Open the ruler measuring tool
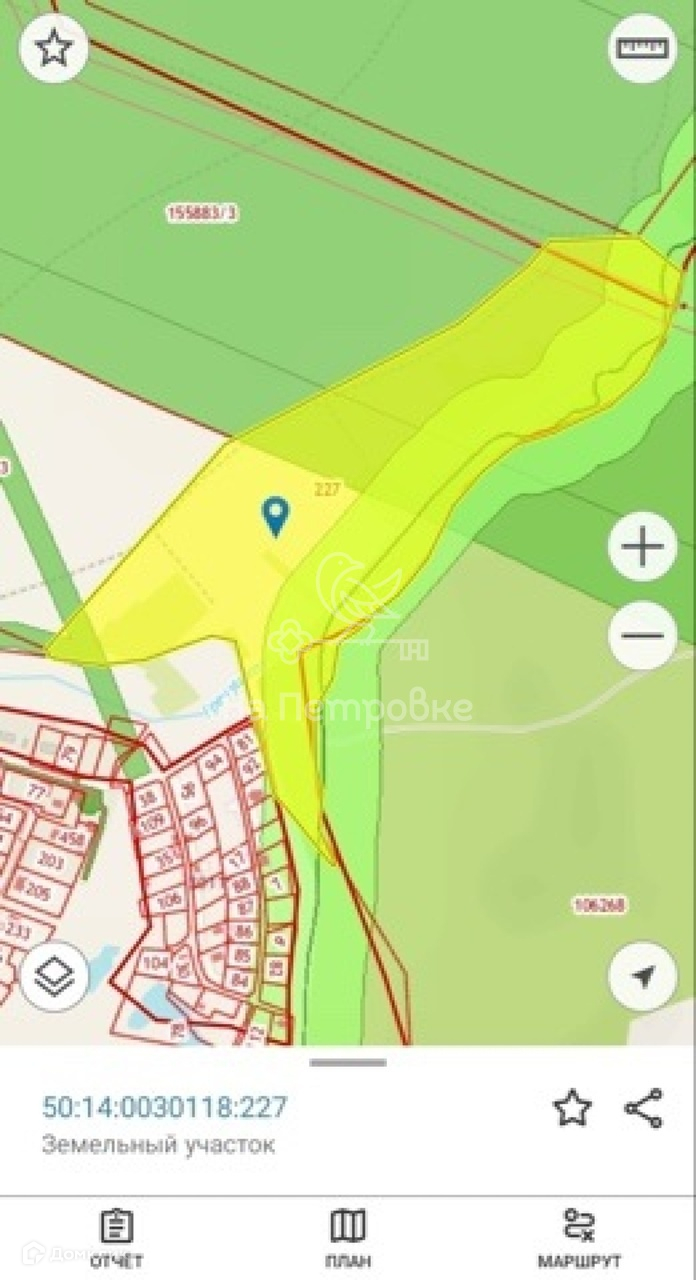 click(642, 49)
